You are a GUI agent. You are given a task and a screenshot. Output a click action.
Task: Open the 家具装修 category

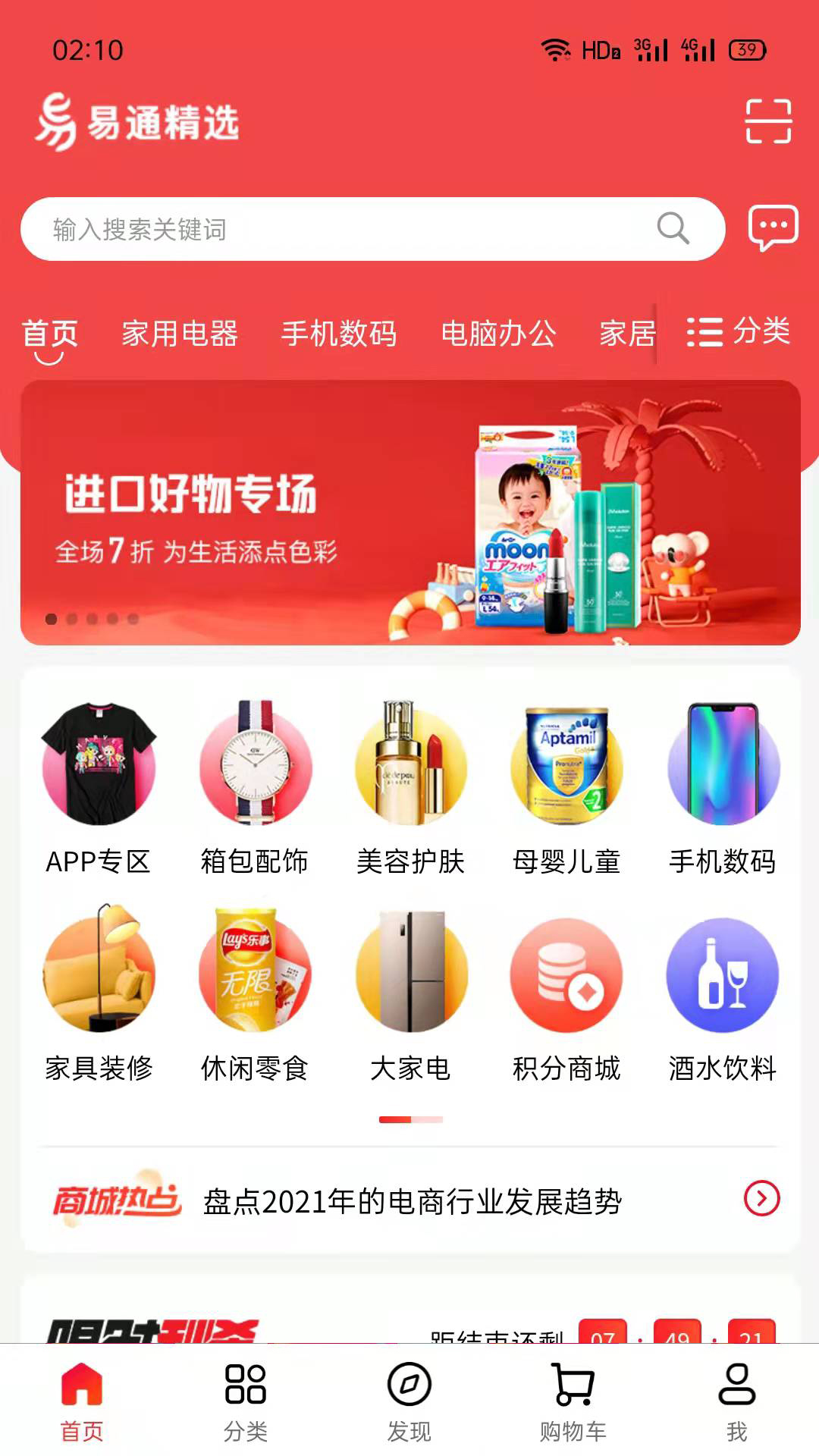[99, 995]
